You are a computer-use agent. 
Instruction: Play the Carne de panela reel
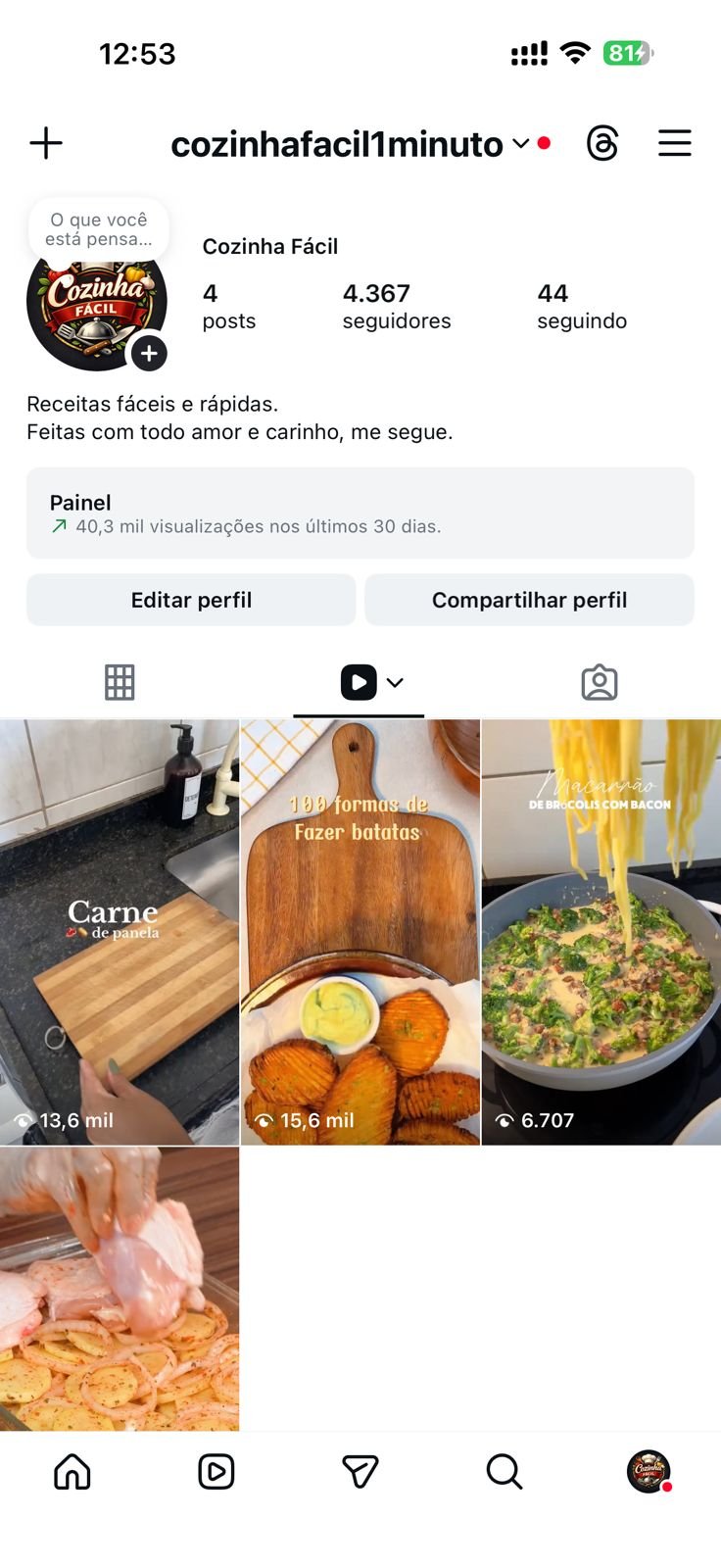pyautogui.click(x=120, y=931)
